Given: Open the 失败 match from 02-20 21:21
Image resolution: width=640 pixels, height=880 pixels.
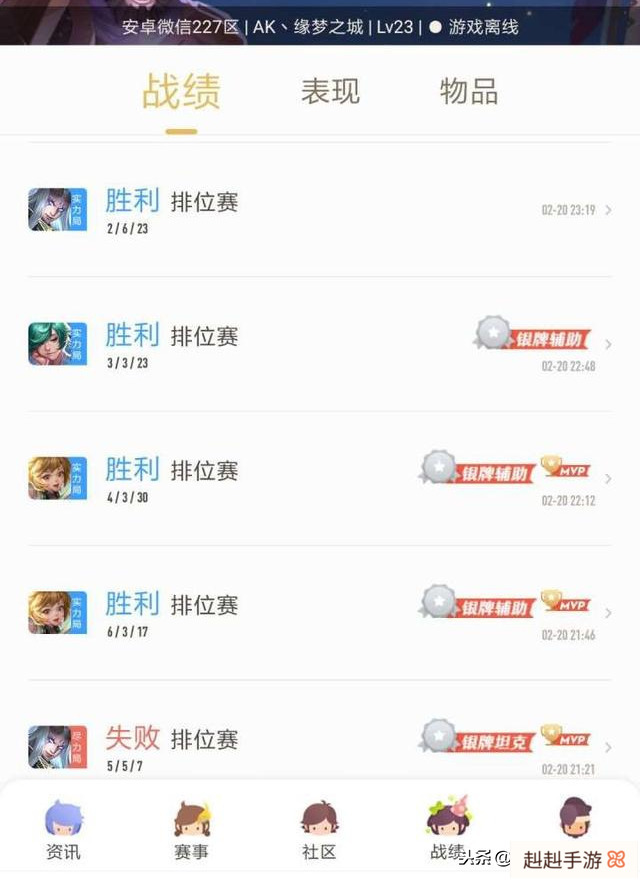Looking at the screenshot, I should point(320,745).
